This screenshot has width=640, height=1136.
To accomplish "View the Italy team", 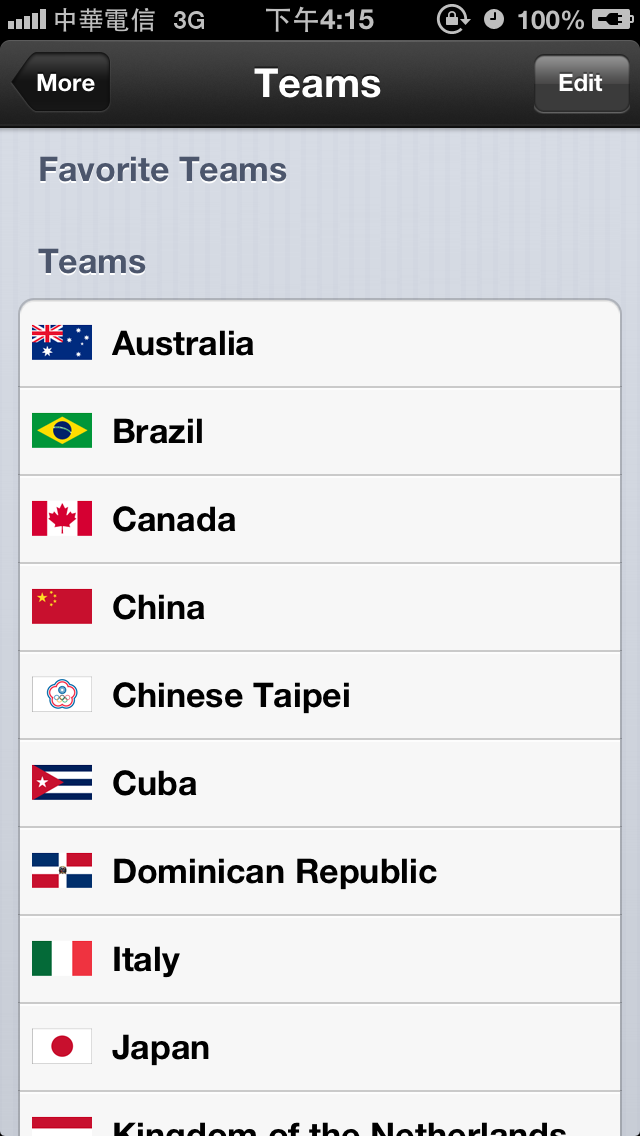I will [320, 959].
